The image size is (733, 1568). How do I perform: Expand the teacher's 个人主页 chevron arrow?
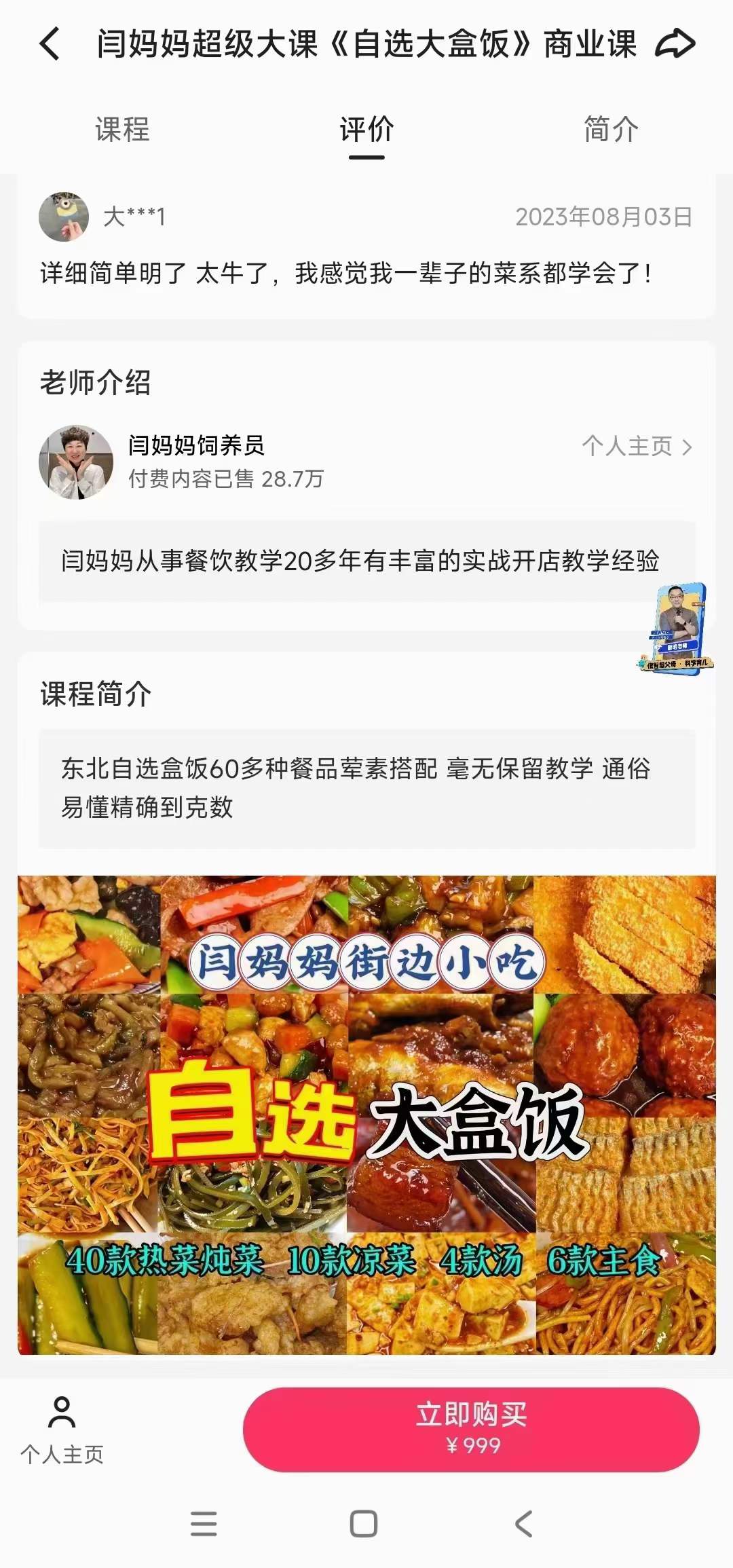tap(688, 448)
